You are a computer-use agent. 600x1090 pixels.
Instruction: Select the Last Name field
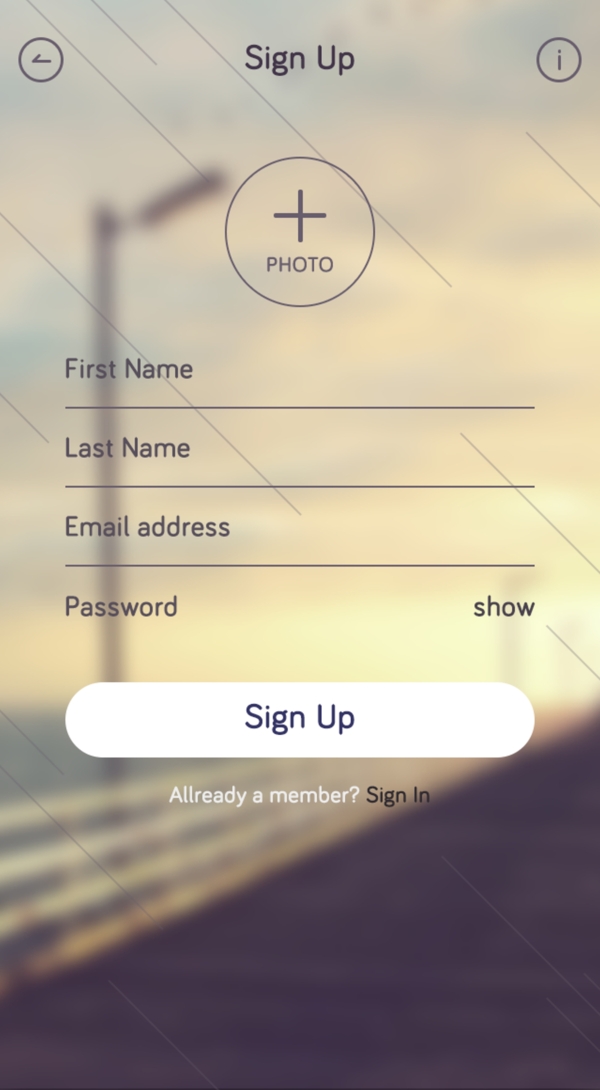[x=300, y=449]
